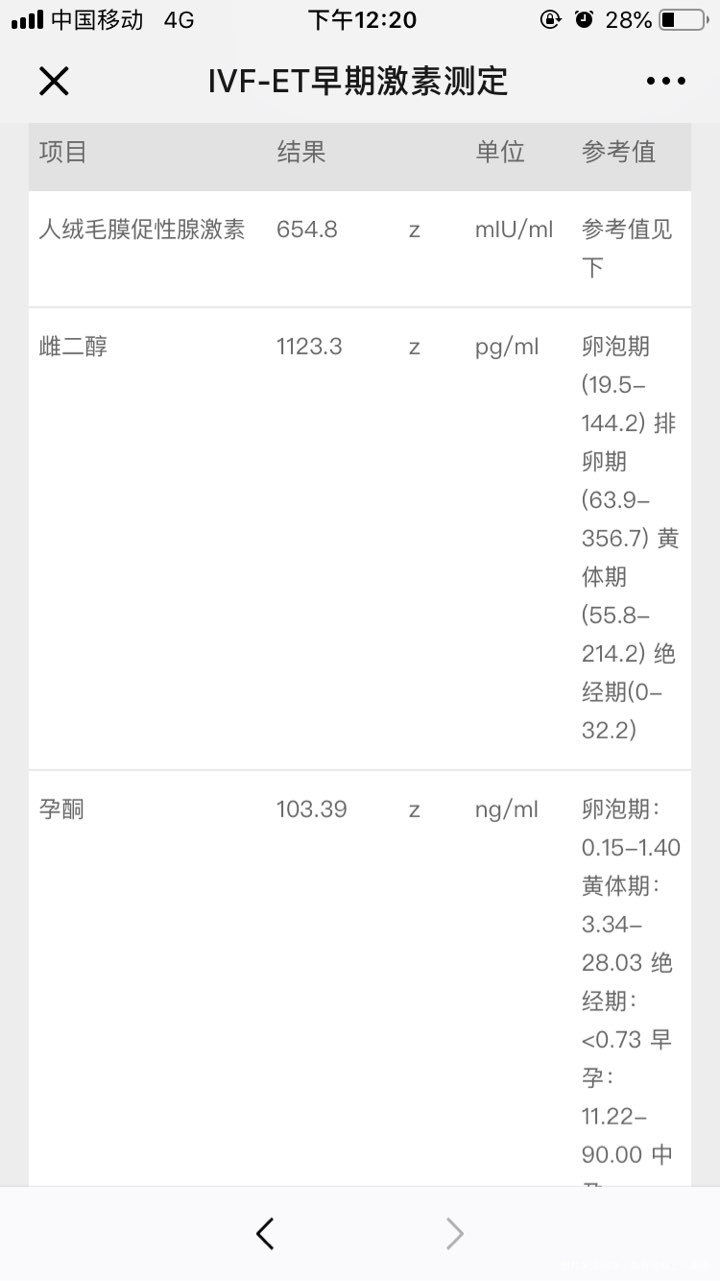Expand the next page chevron
Screen dimensions: 720x1281
coord(455,1233)
